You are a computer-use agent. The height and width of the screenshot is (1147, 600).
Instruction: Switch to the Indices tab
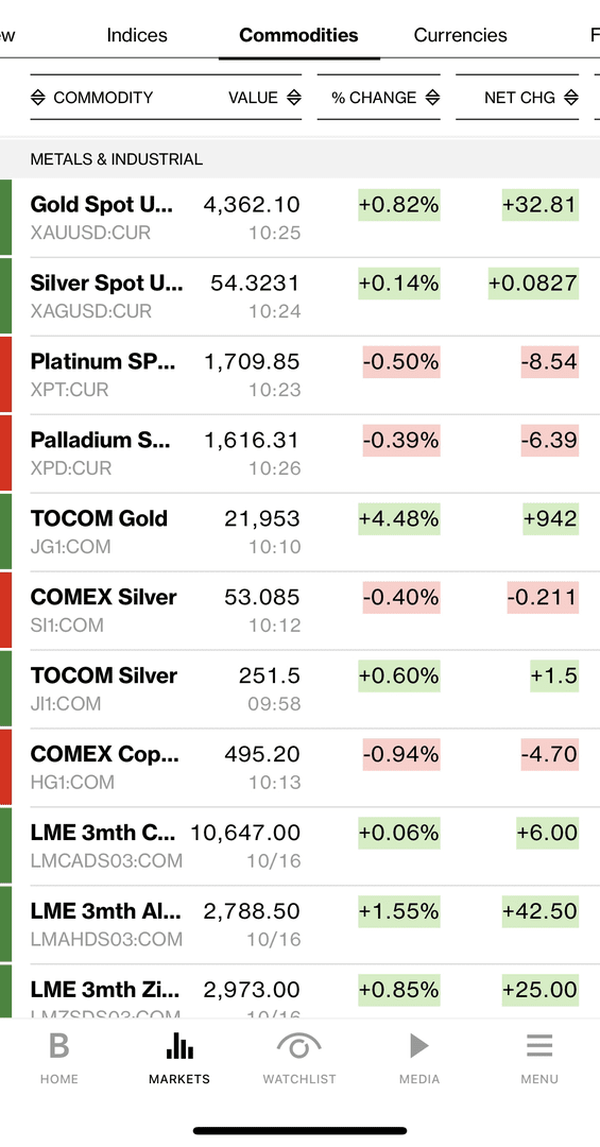[x=137, y=35]
